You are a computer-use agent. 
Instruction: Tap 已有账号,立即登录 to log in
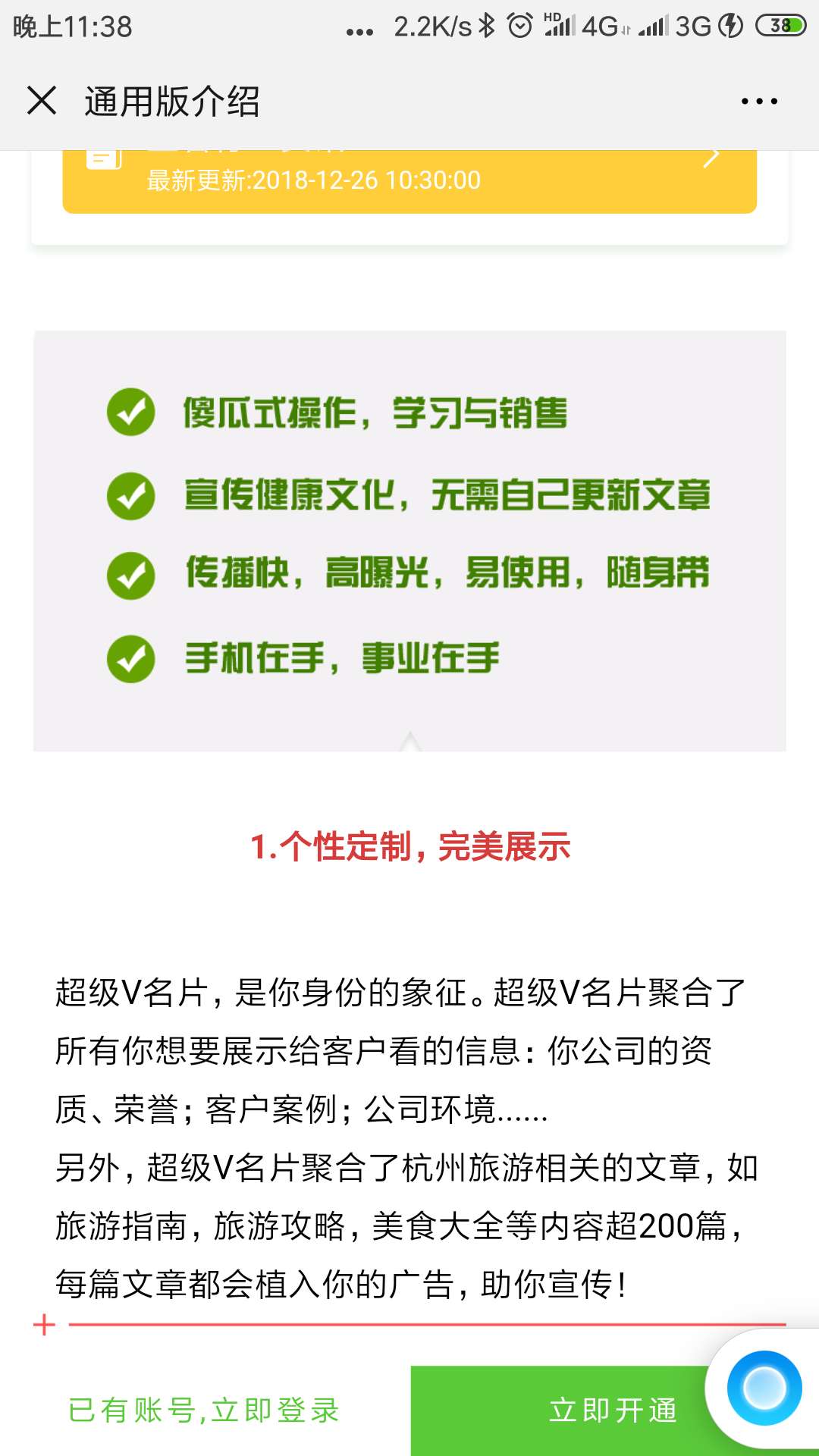[x=204, y=1410]
